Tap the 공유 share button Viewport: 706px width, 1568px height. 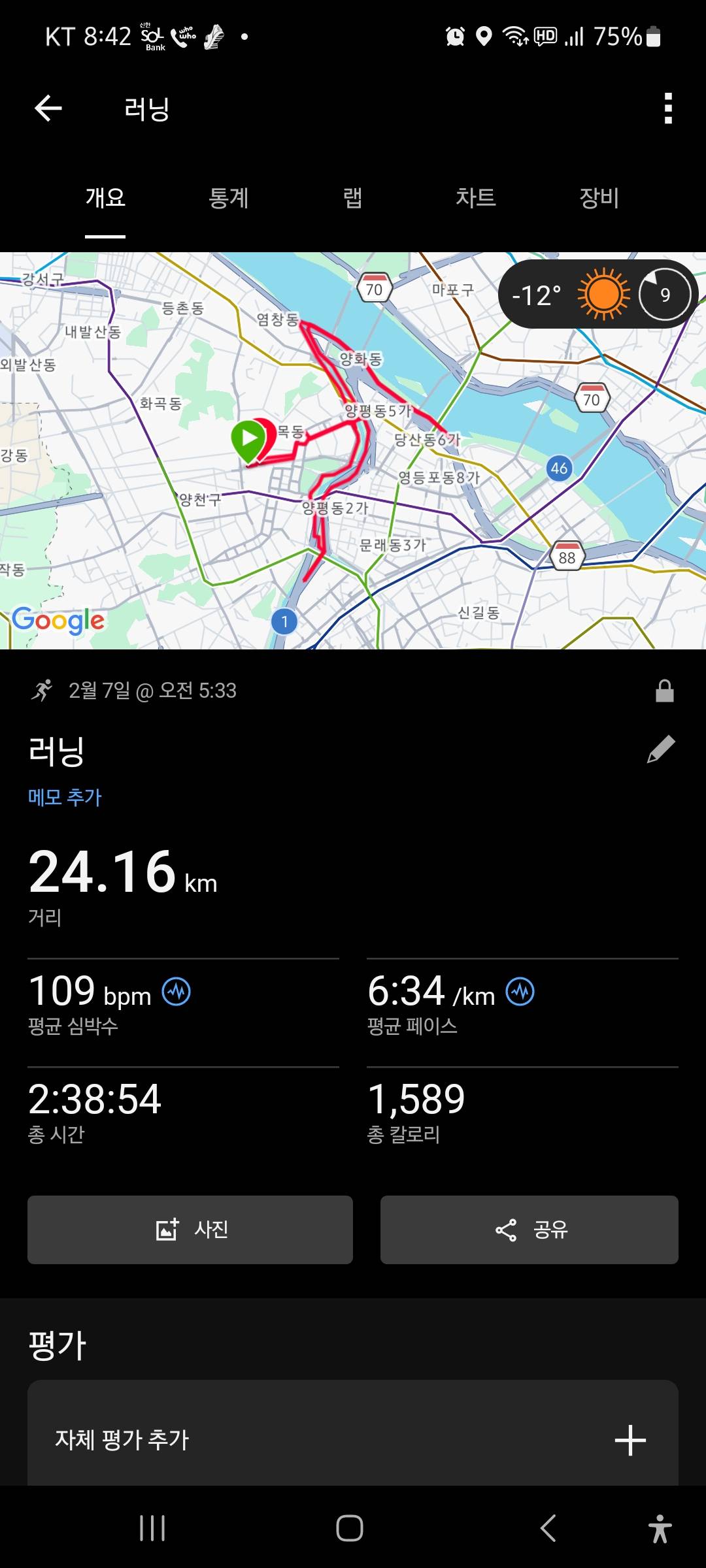528,1230
